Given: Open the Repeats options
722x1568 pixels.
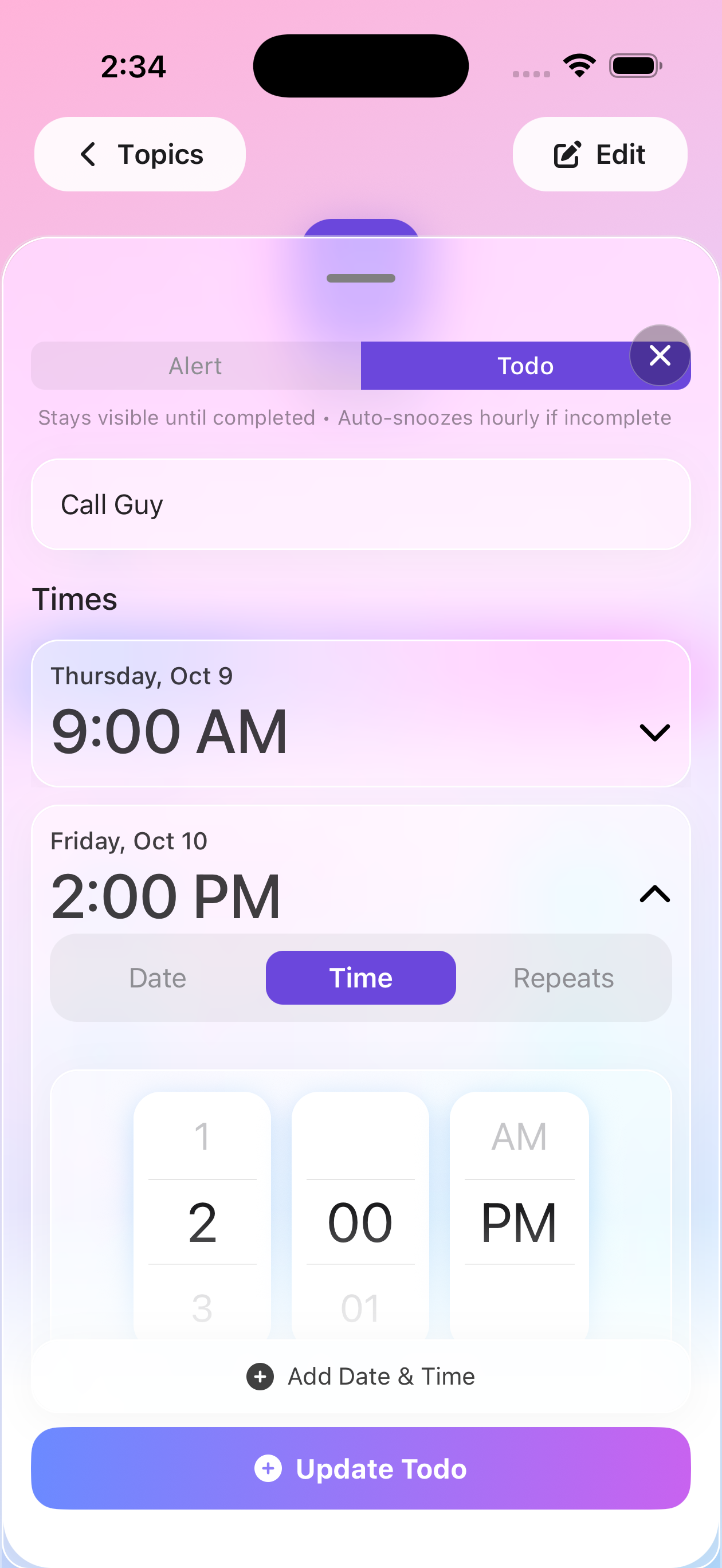Looking at the screenshot, I should (x=563, y=978).
